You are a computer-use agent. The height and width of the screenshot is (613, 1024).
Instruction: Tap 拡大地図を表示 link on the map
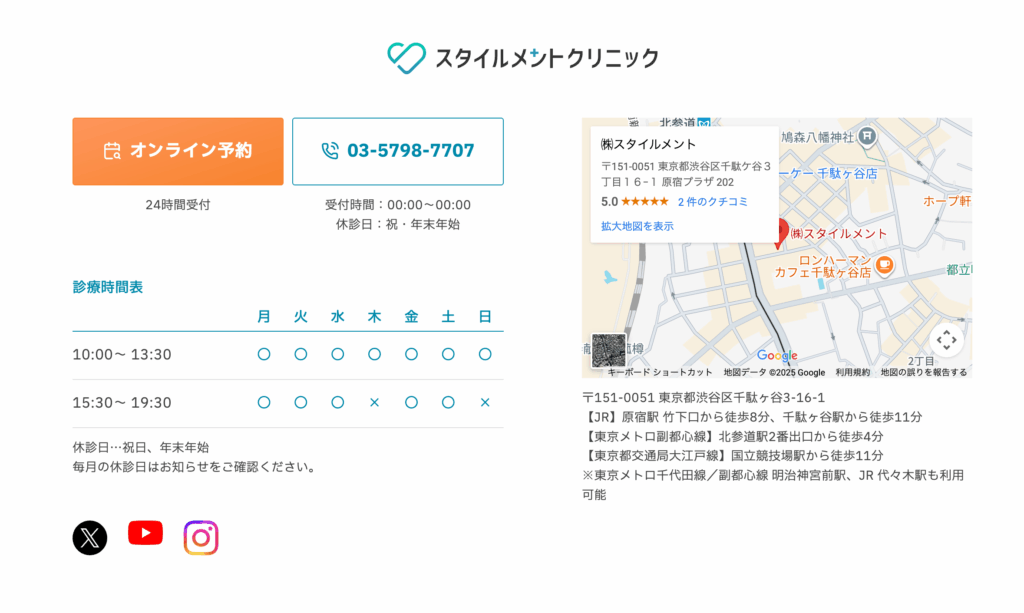(x=637, y=227)
